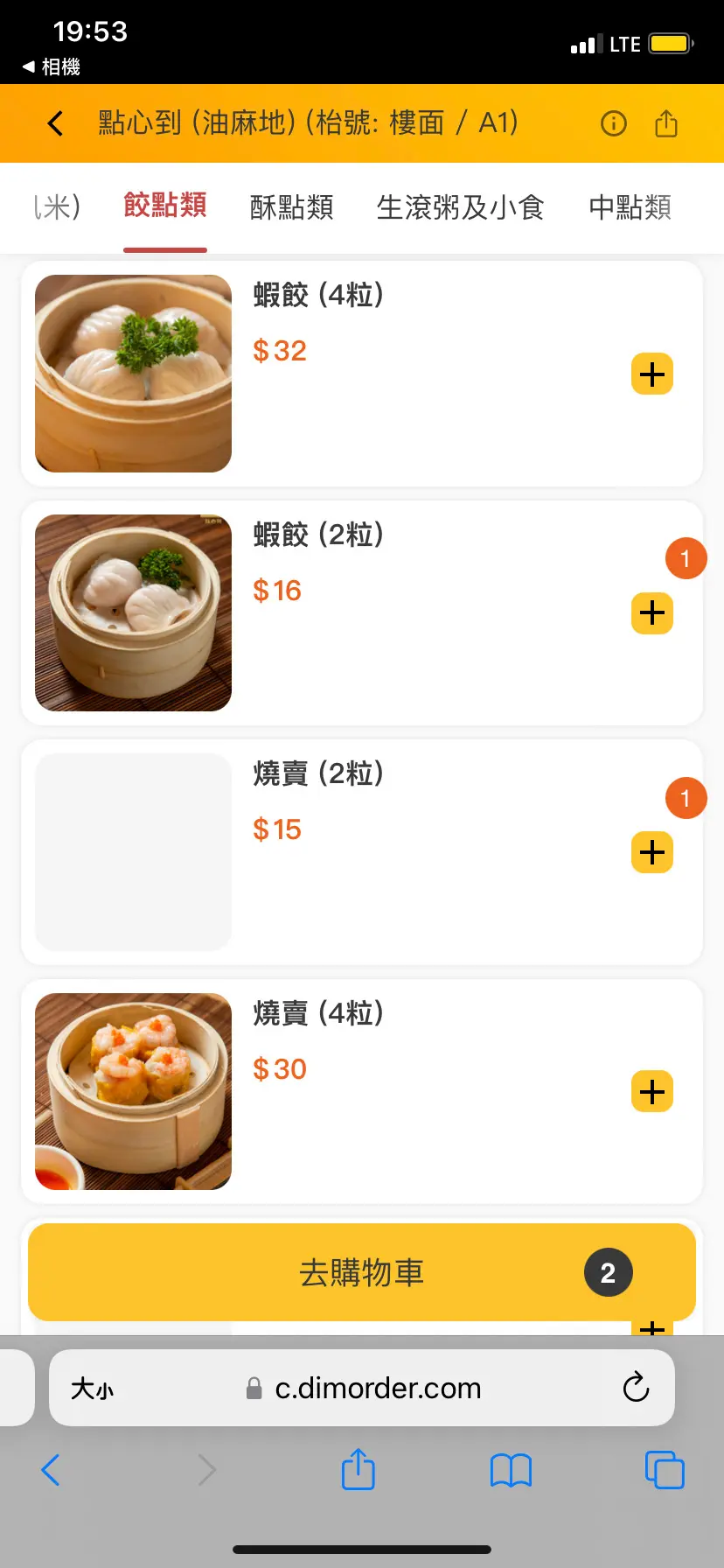The width and height of the screenshot is (724, 1568).
Task: Open Safari bookmarks
Action: [x=512, y=1470]
